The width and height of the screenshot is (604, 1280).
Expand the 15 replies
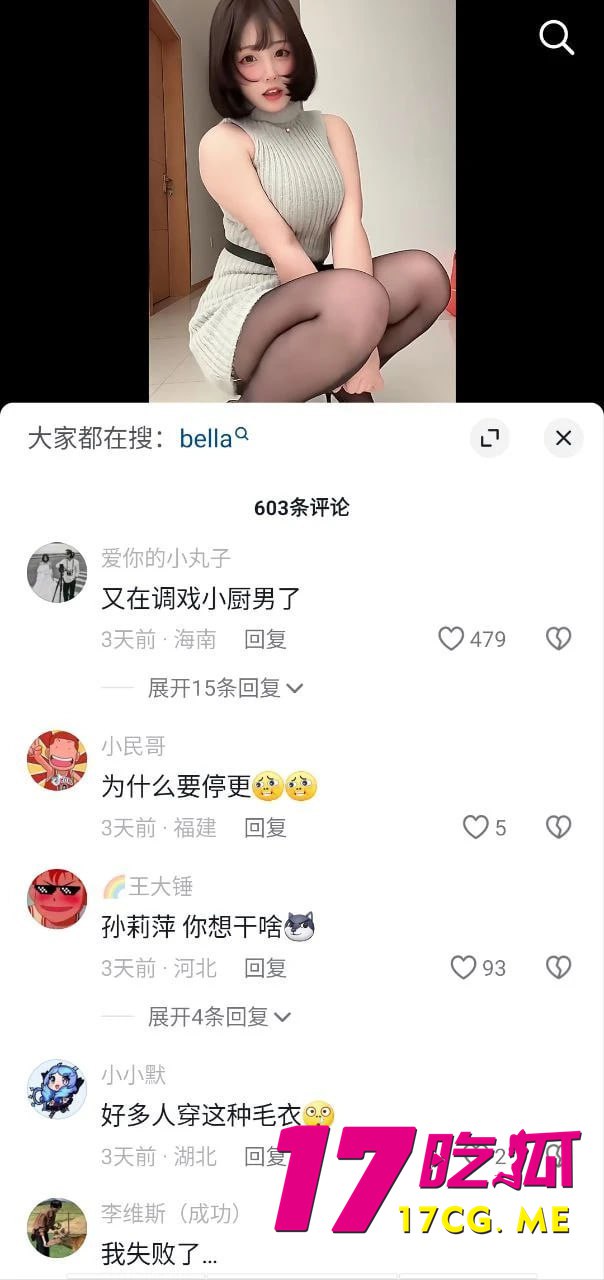click(x=225, y=688)
